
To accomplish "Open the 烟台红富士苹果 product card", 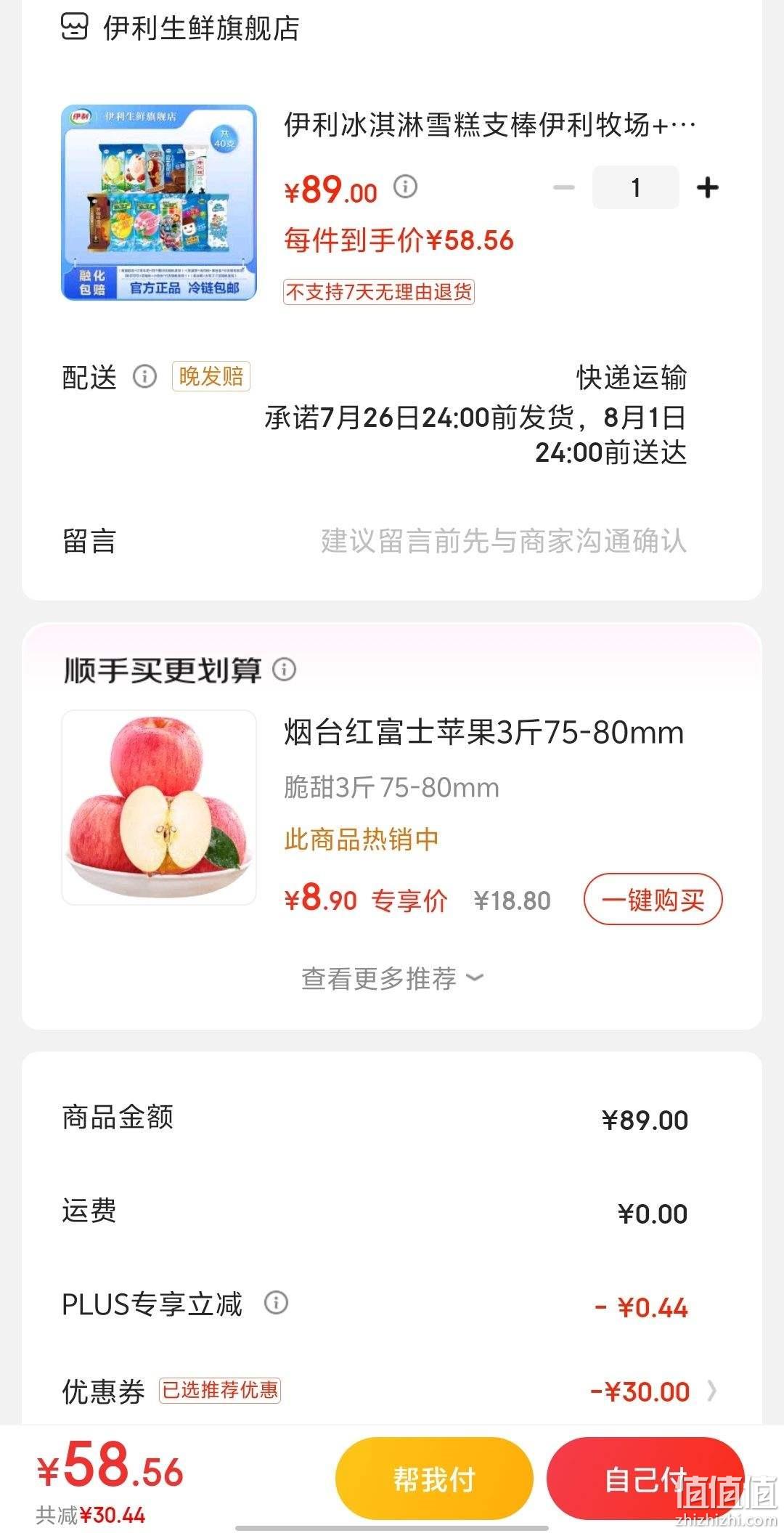I will 392,808.
